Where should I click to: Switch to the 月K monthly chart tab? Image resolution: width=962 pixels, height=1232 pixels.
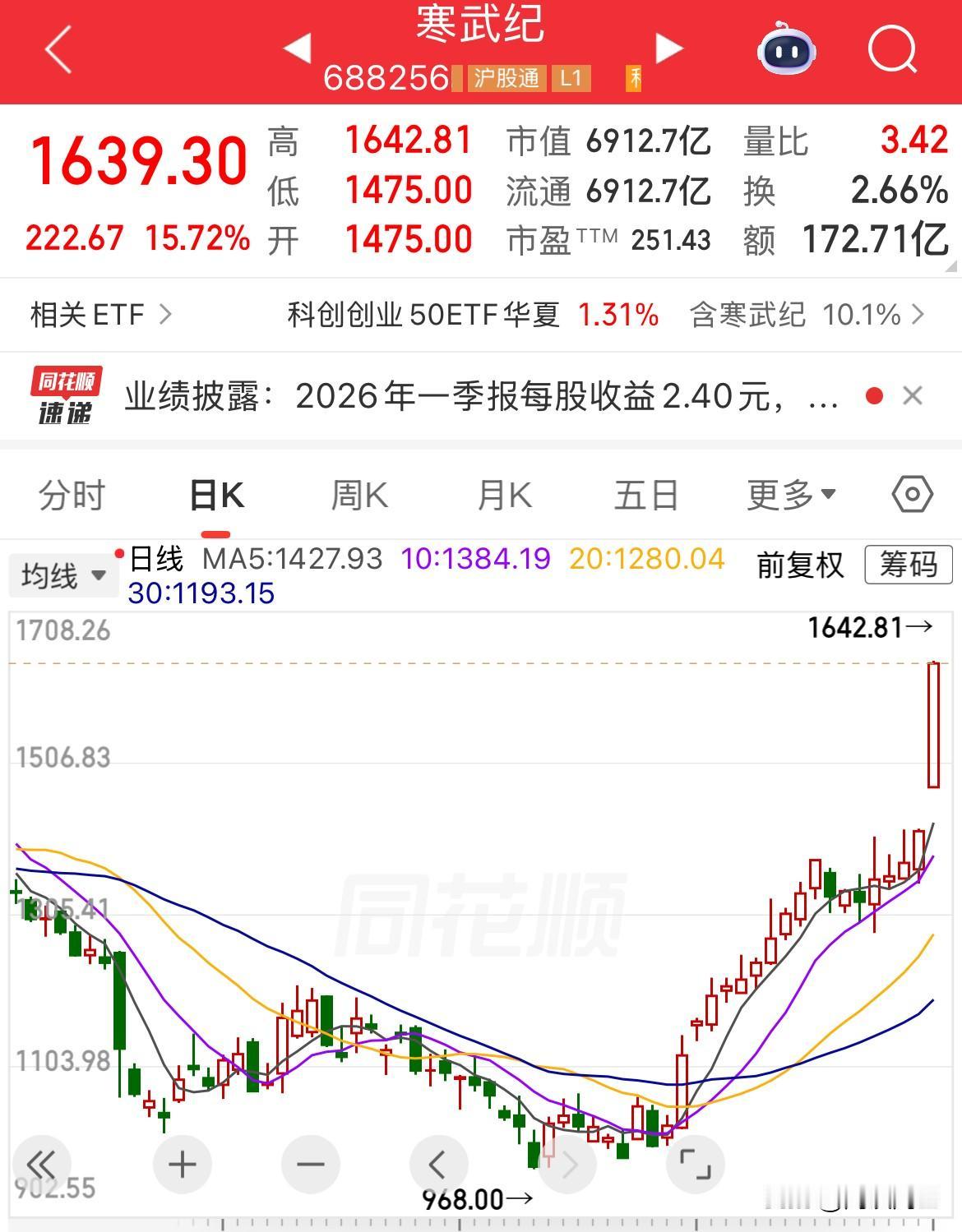click(503, 494)
